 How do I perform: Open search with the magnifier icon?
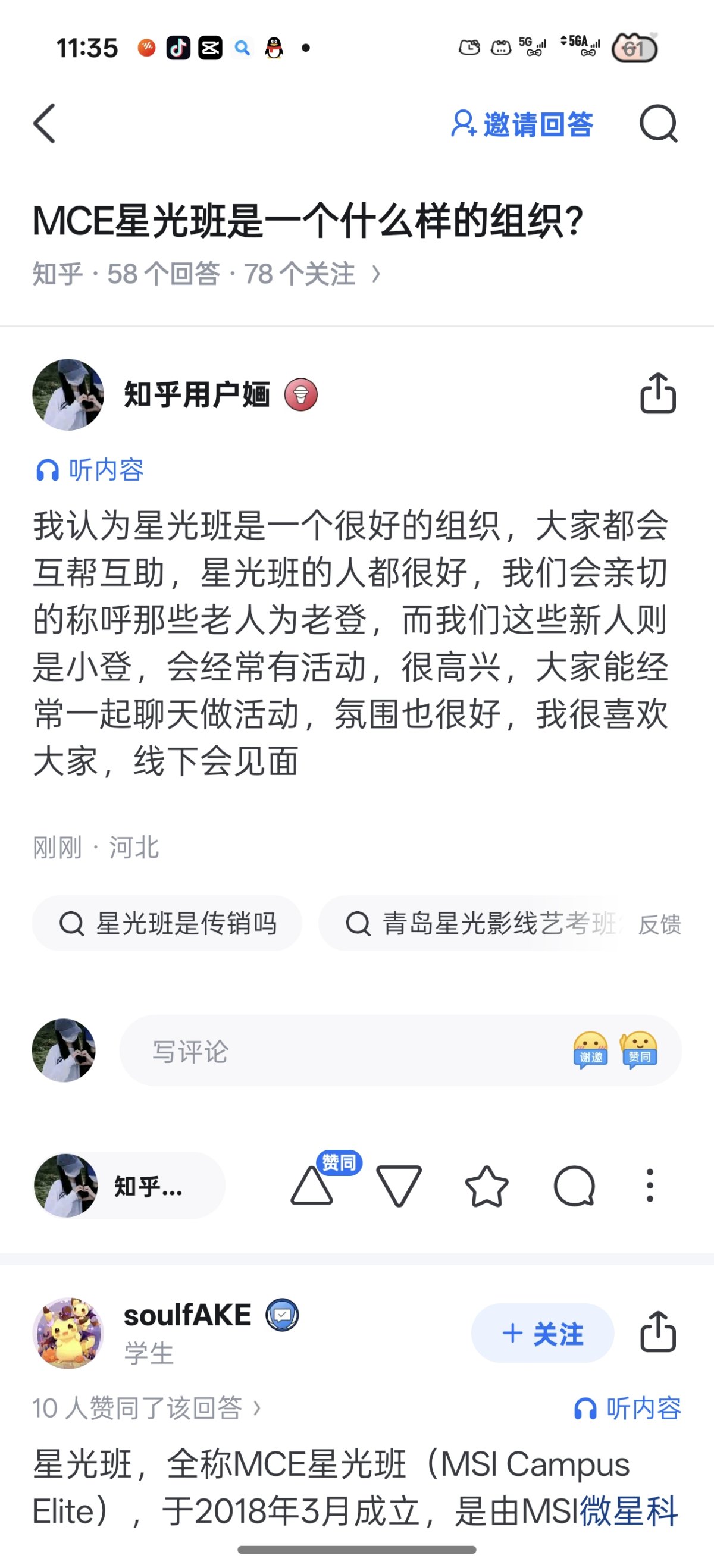658,124
